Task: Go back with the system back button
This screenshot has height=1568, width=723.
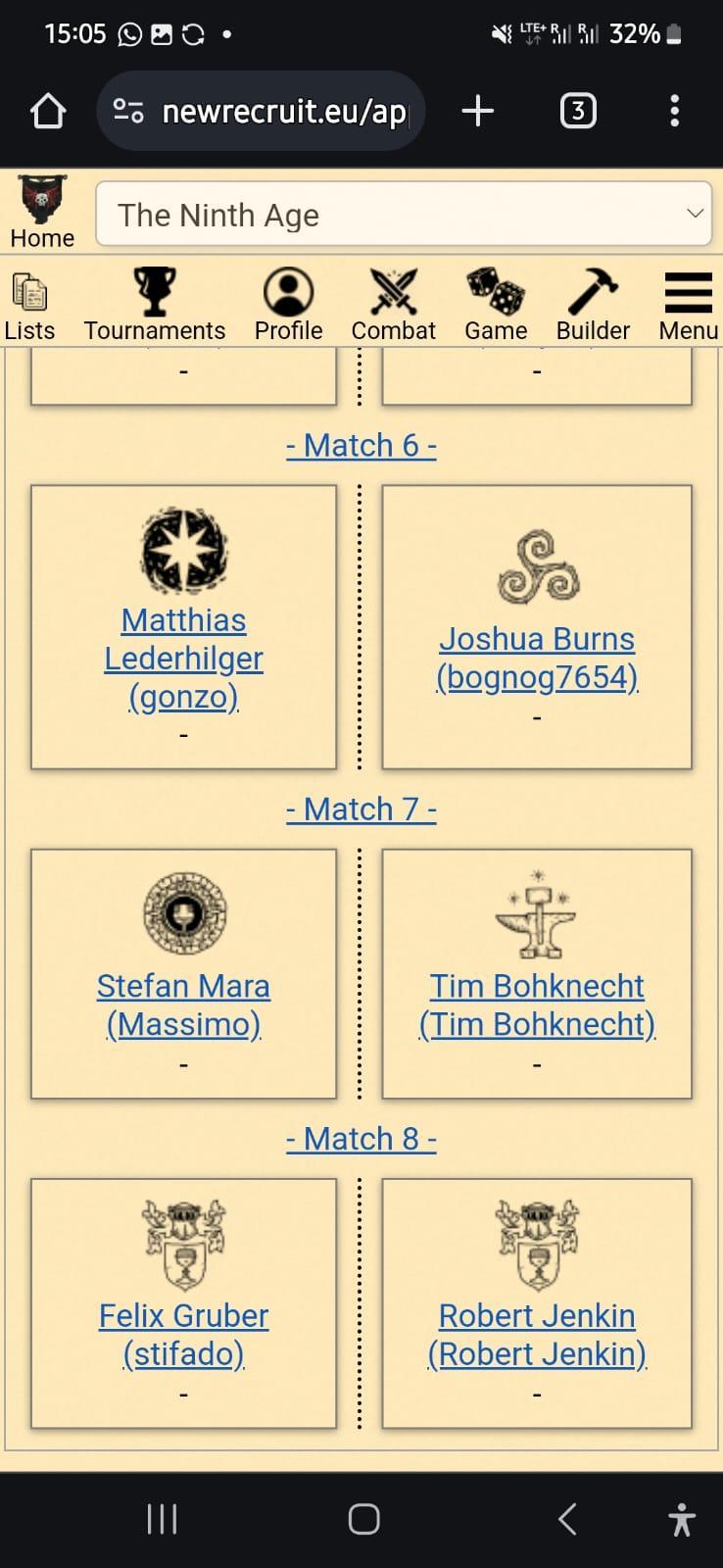Action: (x=567, y=1519)
